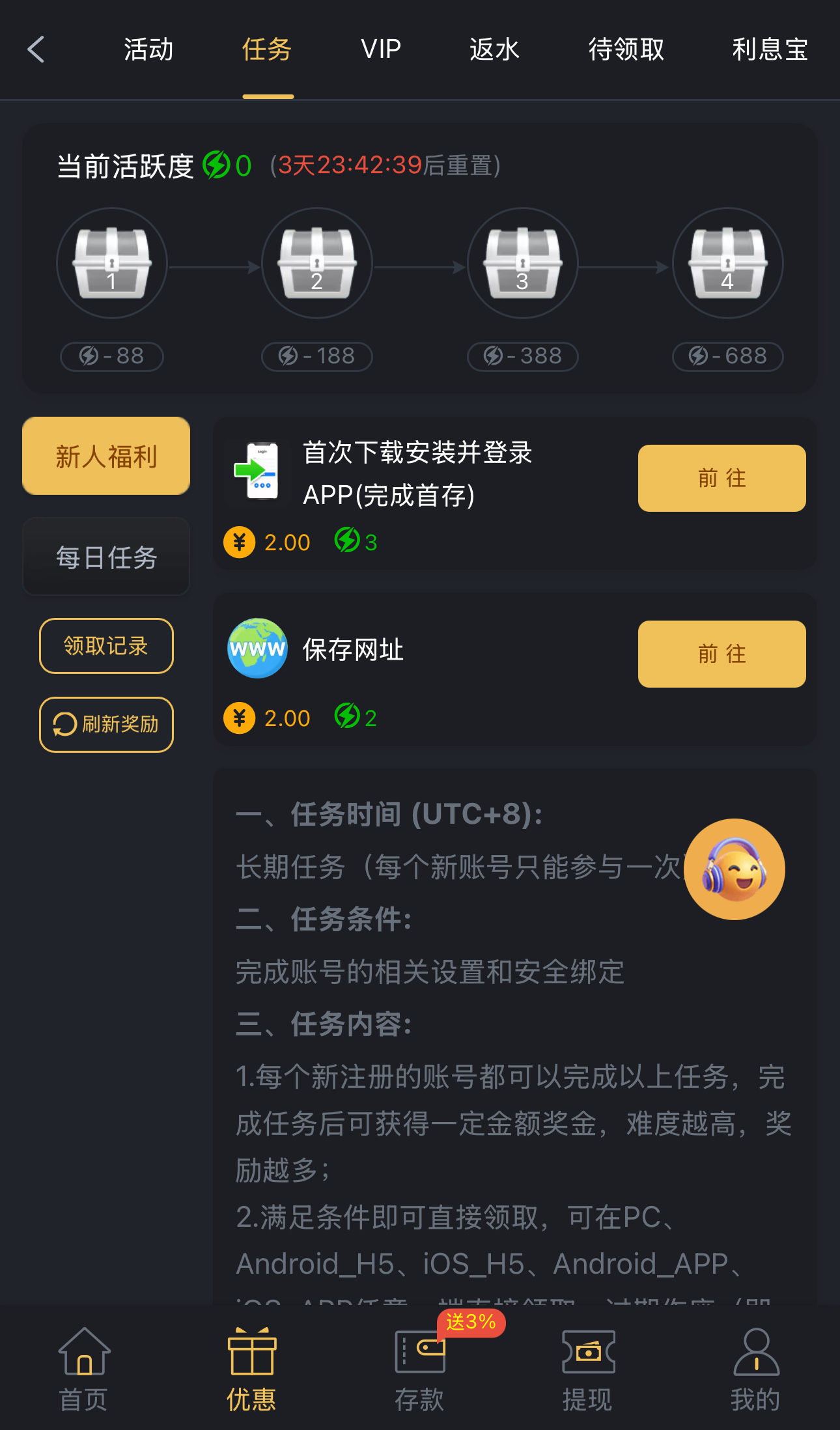Viewport: 840px width, 1430px height.
Task: Switch to the 活动 tab
Action: pos(148,49)
